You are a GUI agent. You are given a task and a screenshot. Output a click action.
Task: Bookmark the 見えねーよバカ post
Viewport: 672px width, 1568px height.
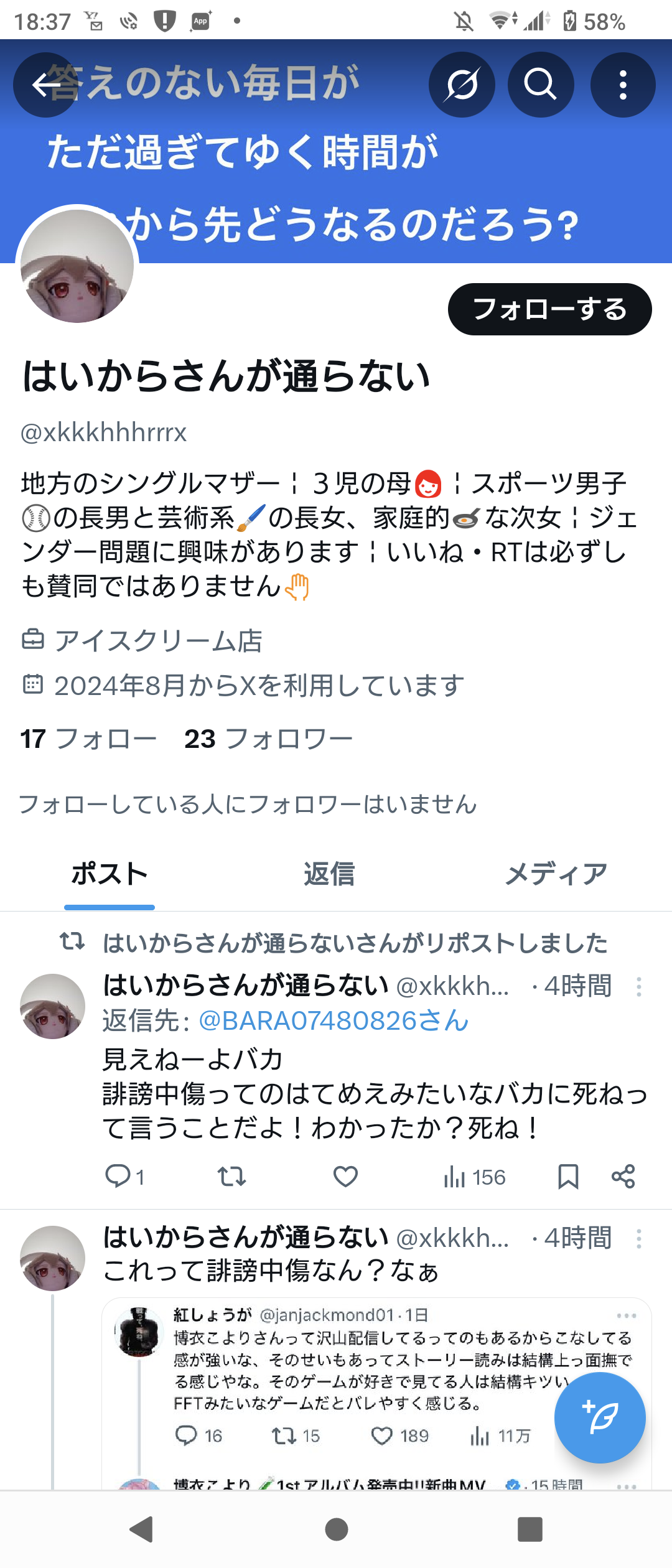(568, 1177)
